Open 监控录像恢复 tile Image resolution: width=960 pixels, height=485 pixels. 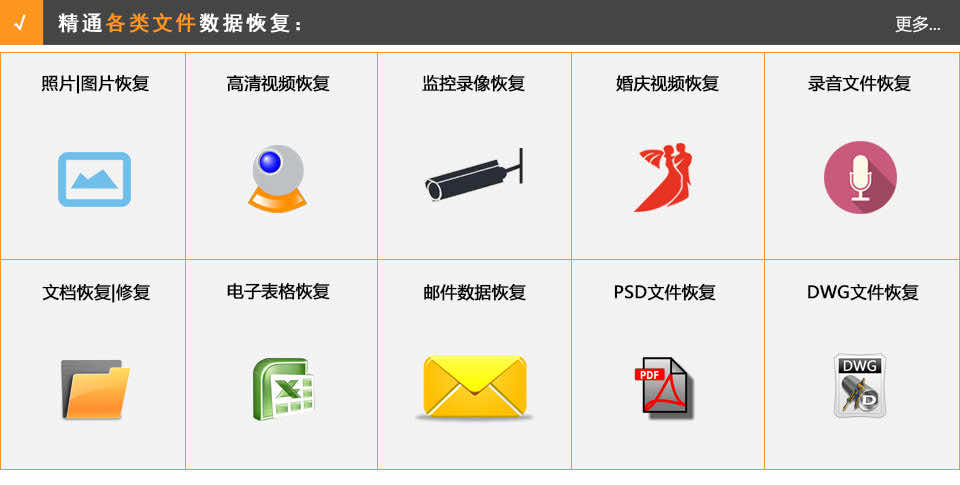473,157
